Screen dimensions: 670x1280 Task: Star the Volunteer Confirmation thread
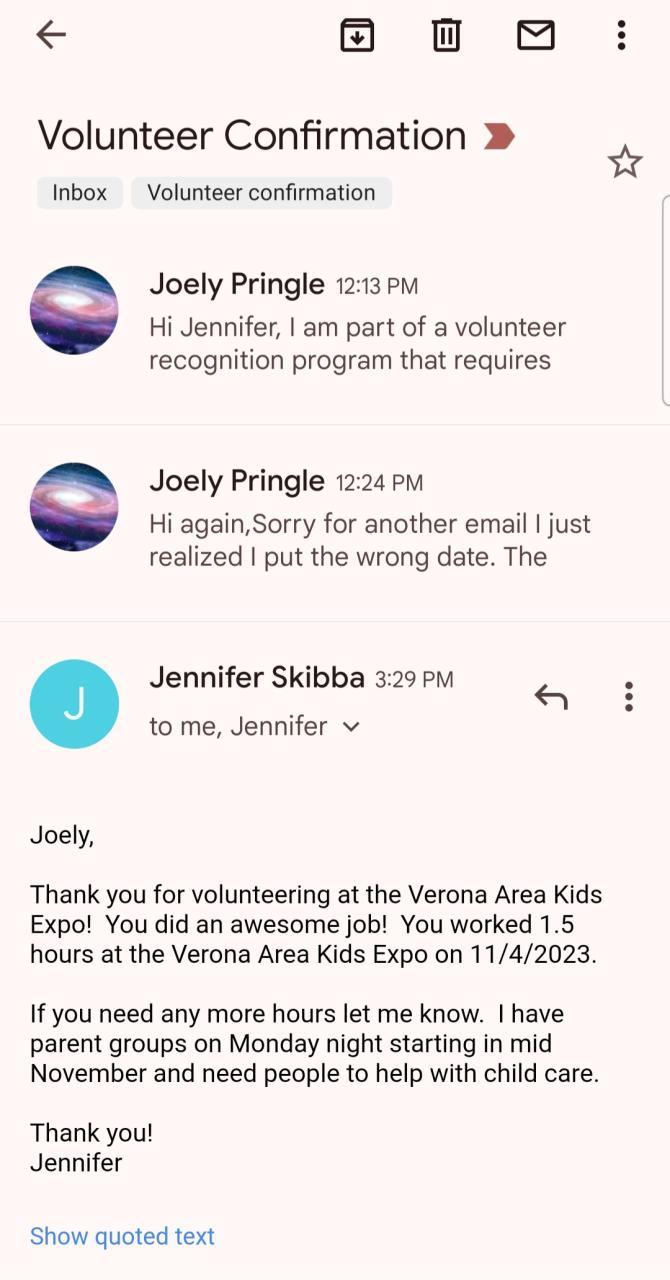[625, 162]
